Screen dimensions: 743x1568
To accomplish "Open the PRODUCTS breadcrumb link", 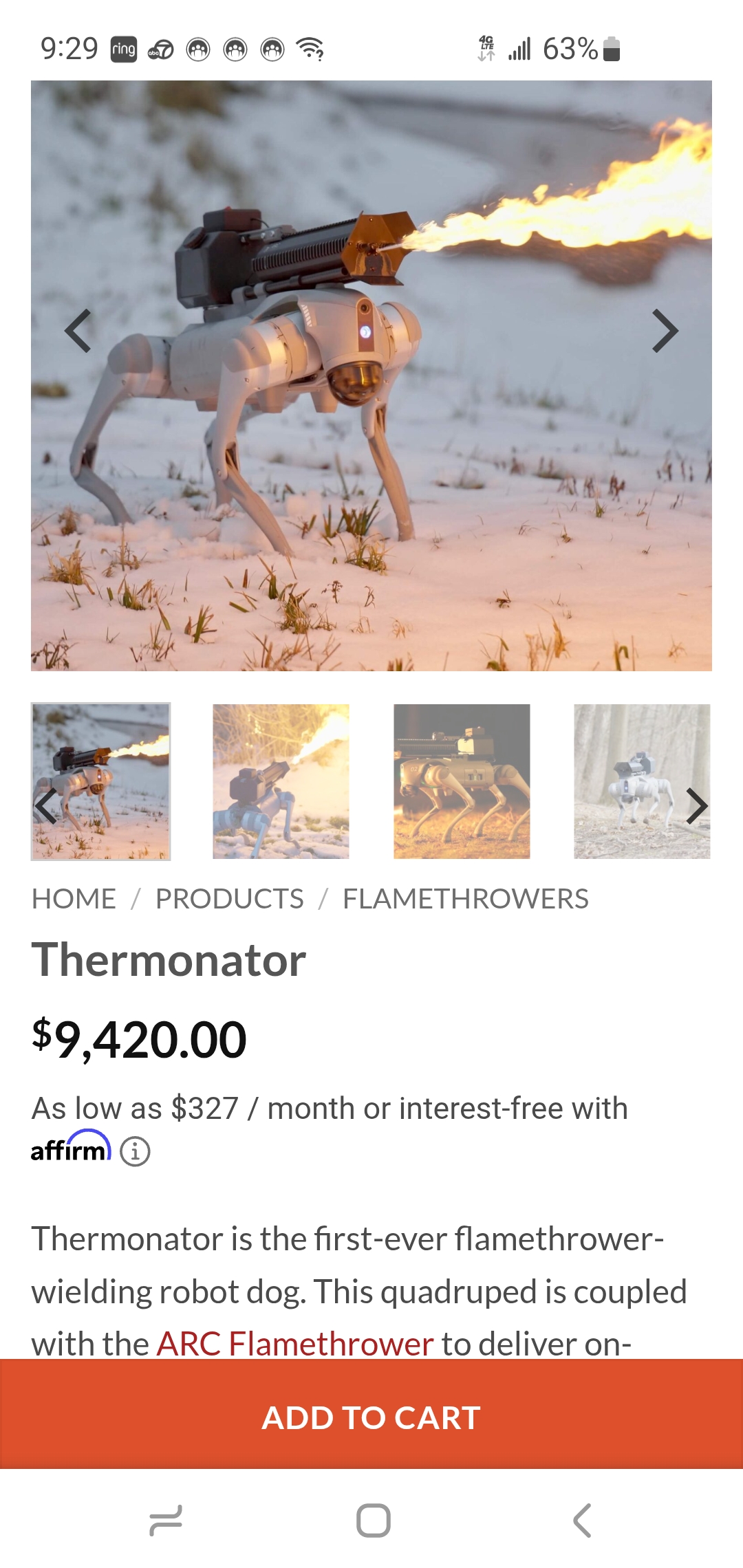I will click(x=229, y=899).
